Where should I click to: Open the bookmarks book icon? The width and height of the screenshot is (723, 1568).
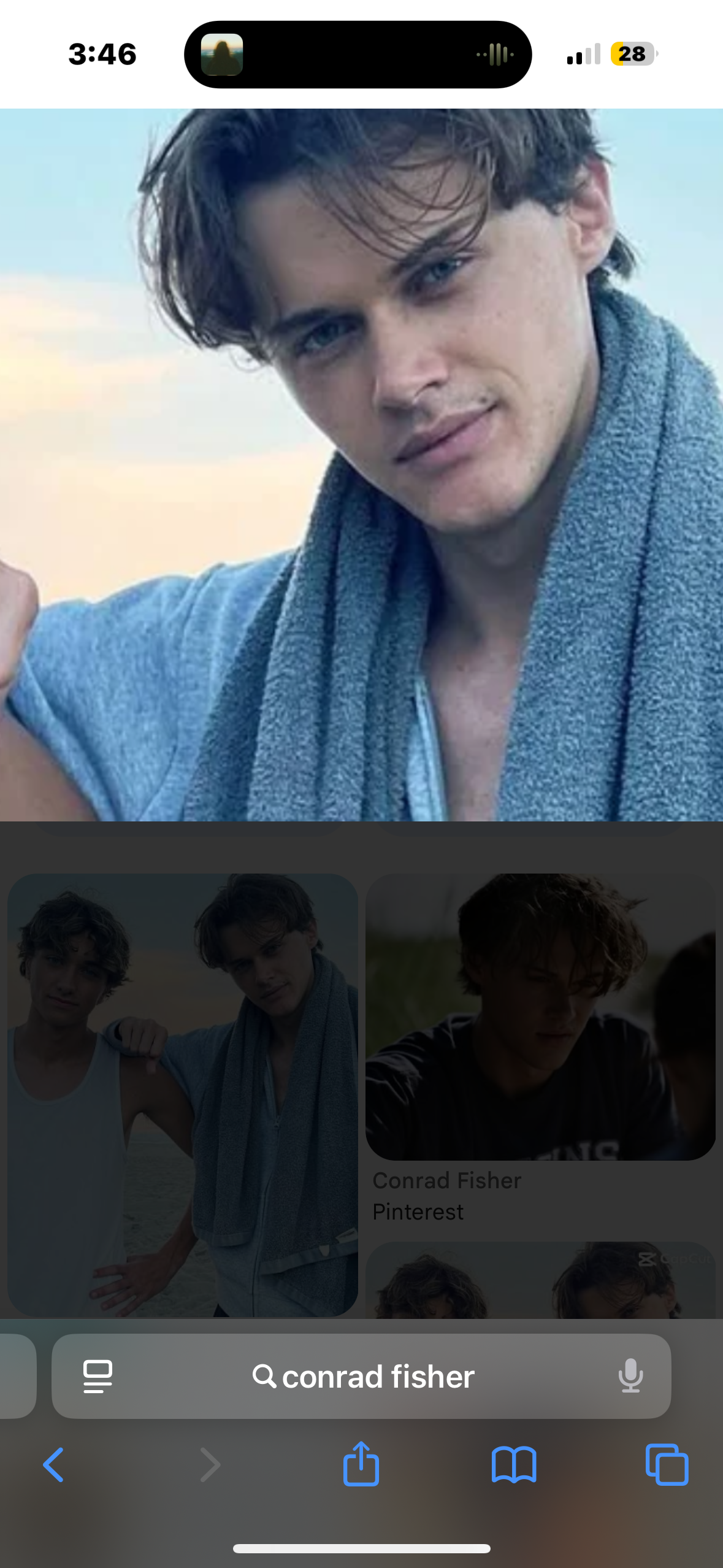pos(514,1465)
